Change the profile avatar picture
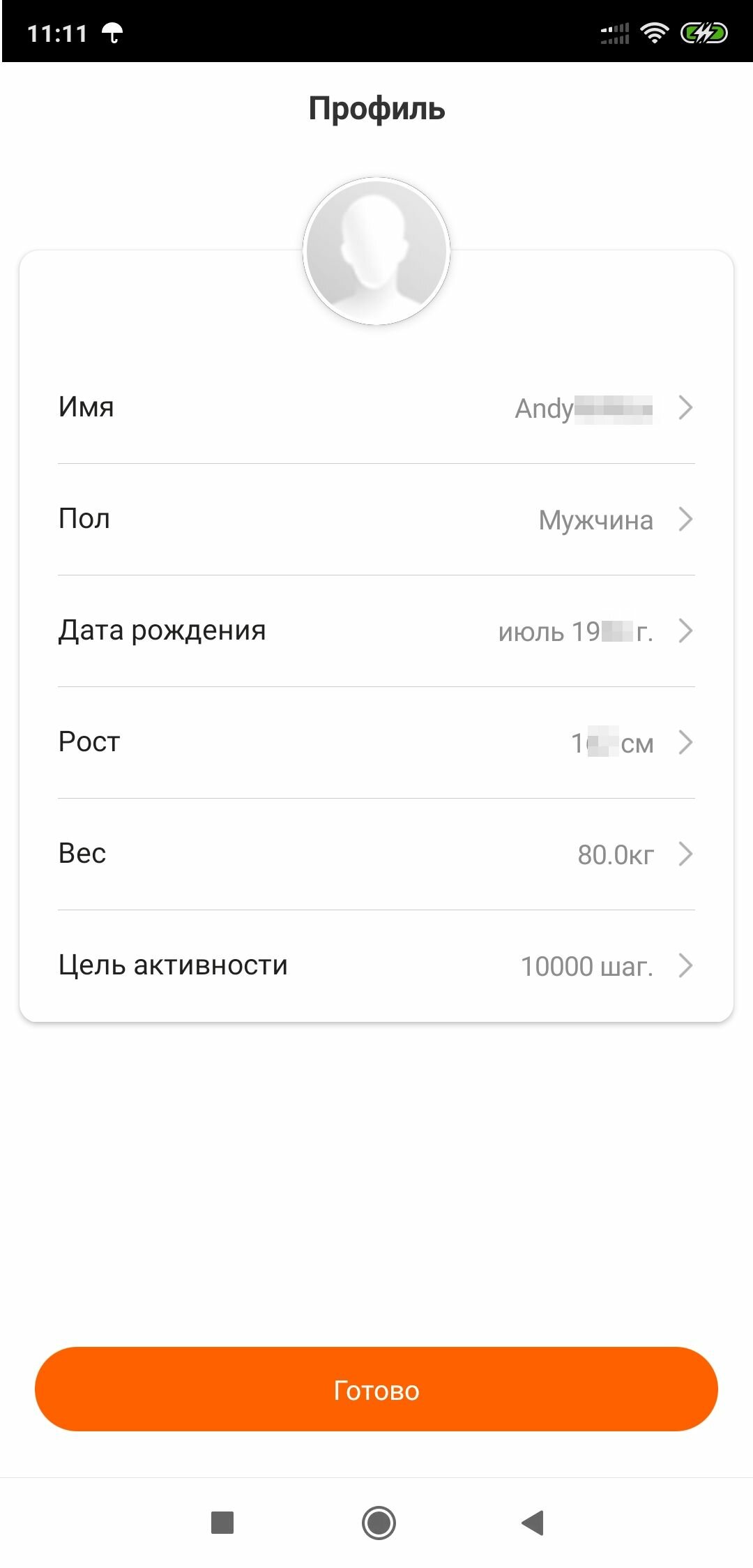The image size is (753, 1568). point(376,251)
